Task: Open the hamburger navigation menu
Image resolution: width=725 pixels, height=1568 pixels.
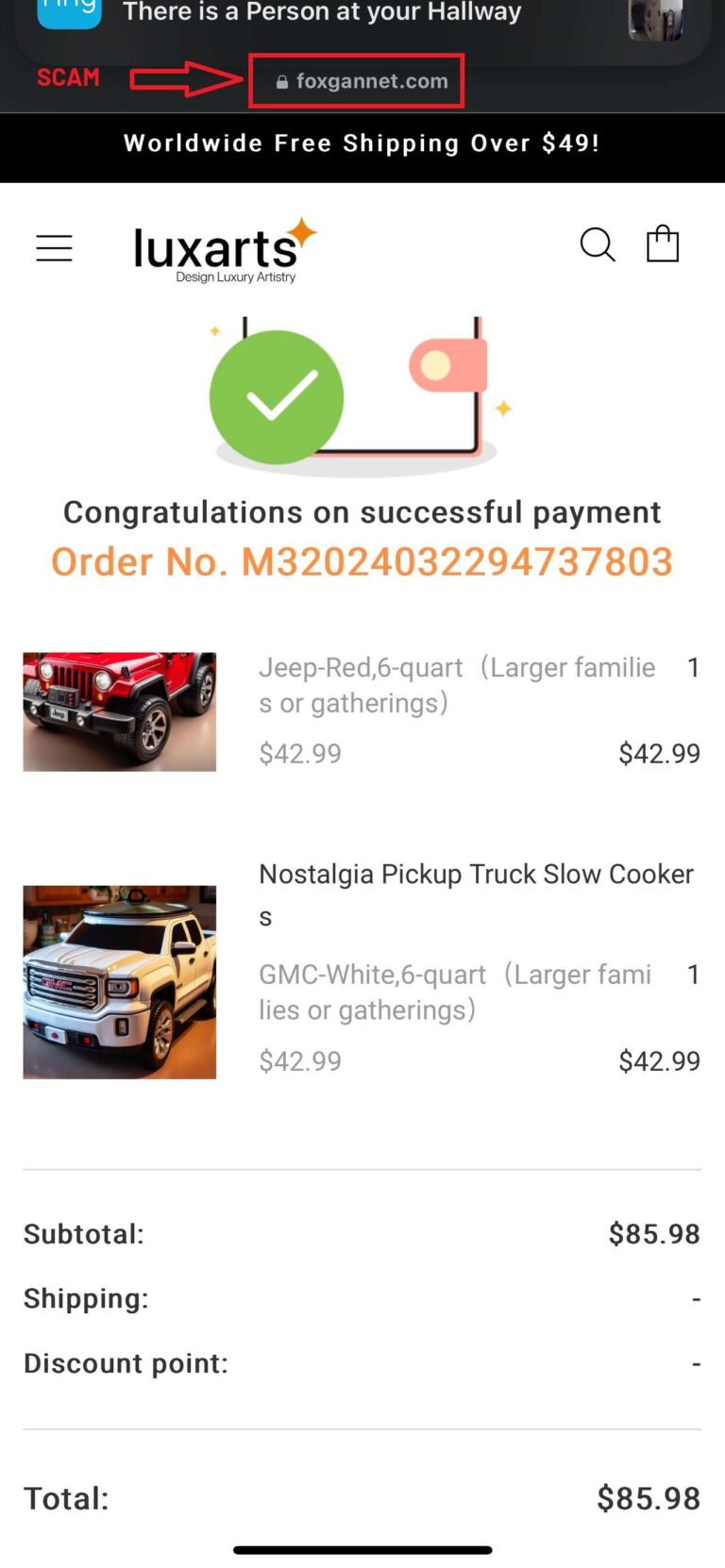Action: tap(54, 248)
